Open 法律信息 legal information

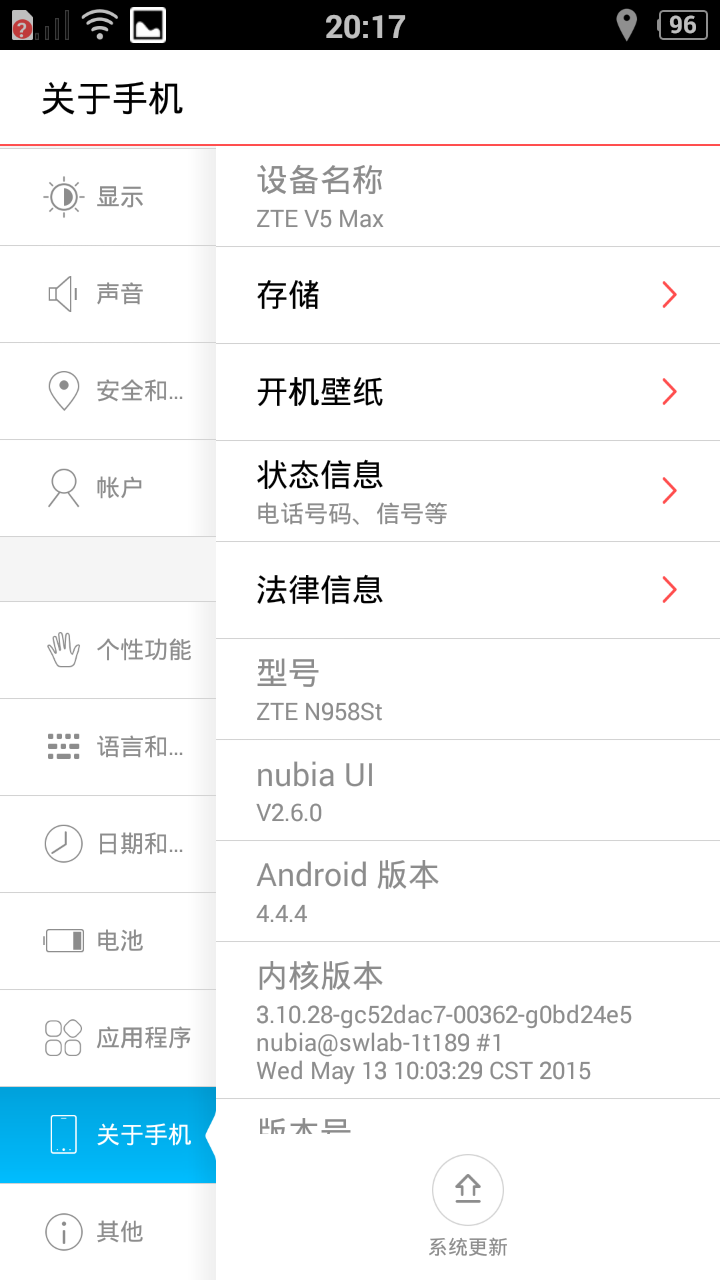[467, 590]
